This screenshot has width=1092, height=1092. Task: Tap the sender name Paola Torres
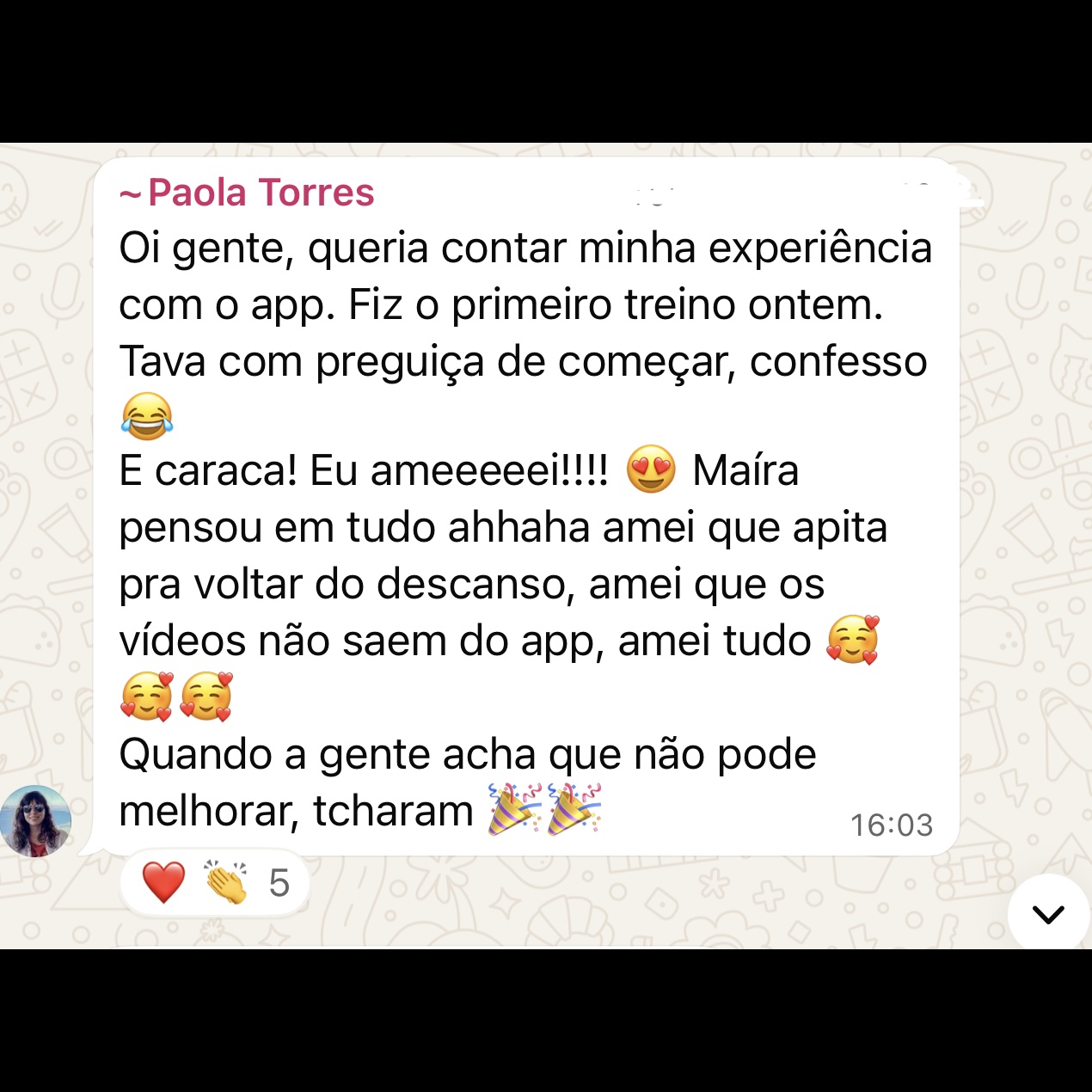(x=261, y=193)
